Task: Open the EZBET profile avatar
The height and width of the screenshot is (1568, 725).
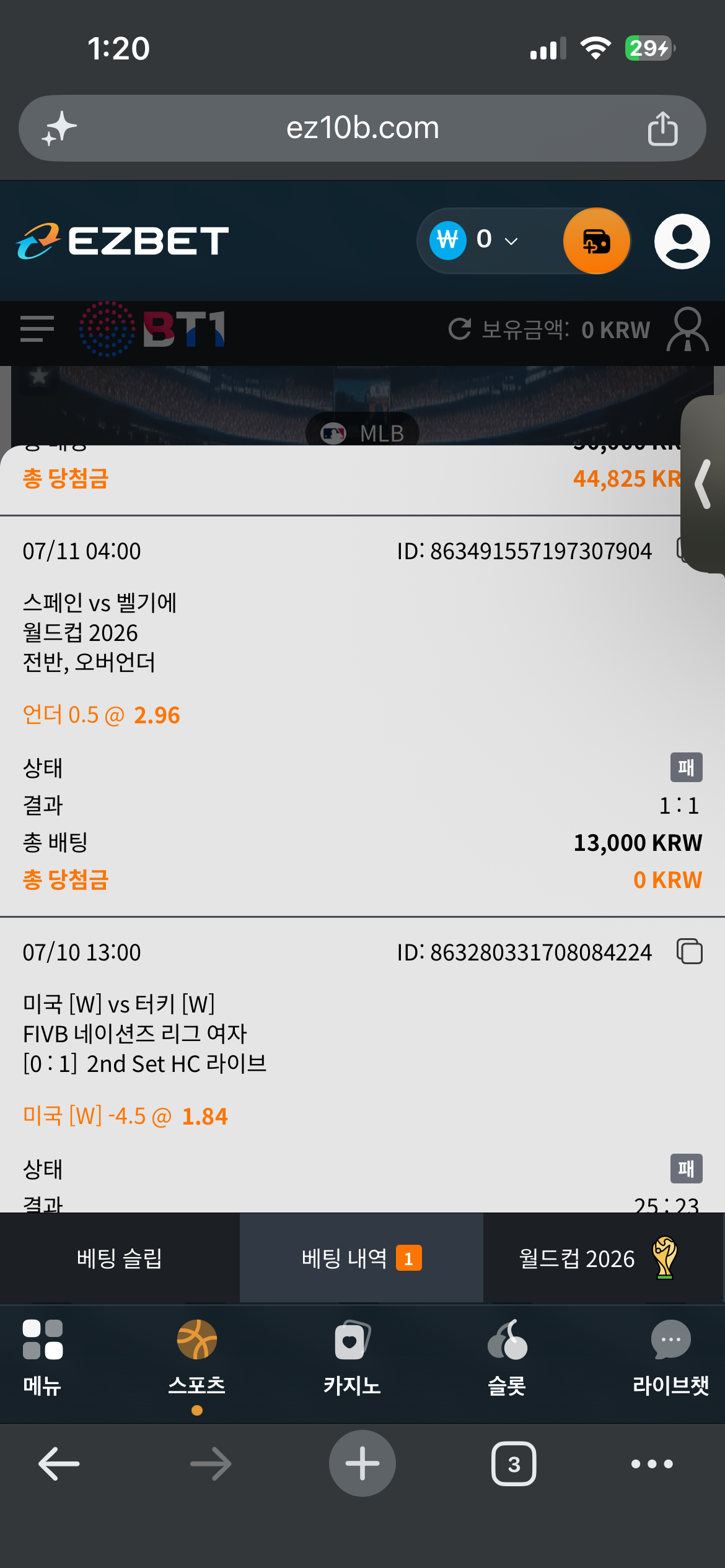Action: coord(682,241)
